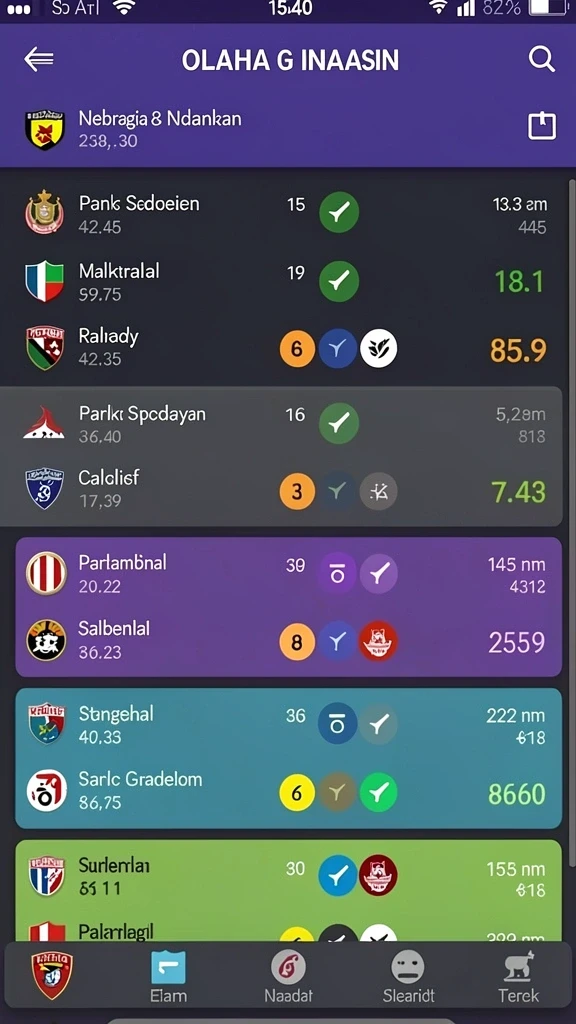
Task: Open the Parkı Spcdayan row
Action: [x=281, y=423]
